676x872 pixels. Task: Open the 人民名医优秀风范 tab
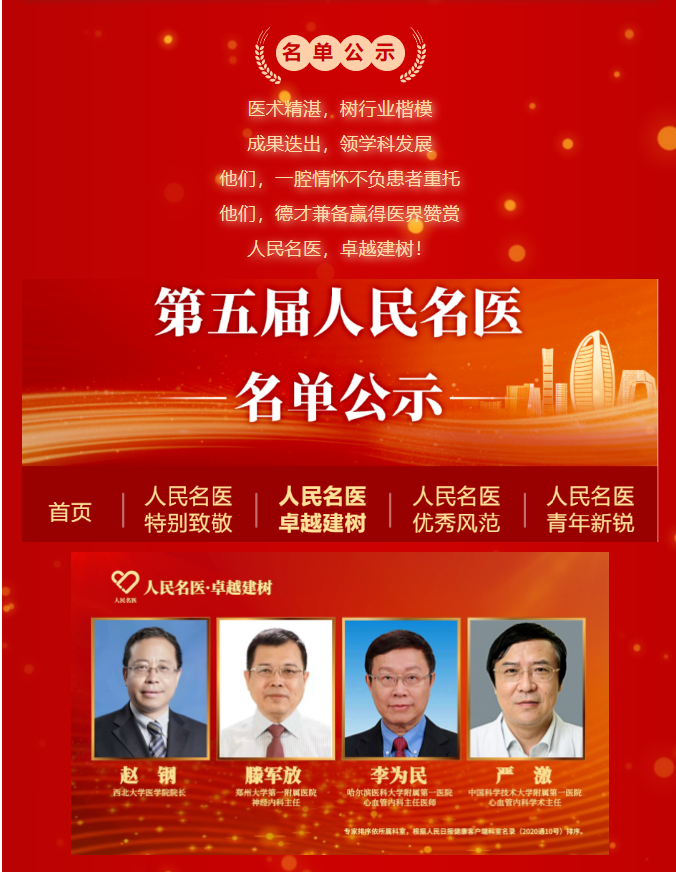[x=456, y=509]
